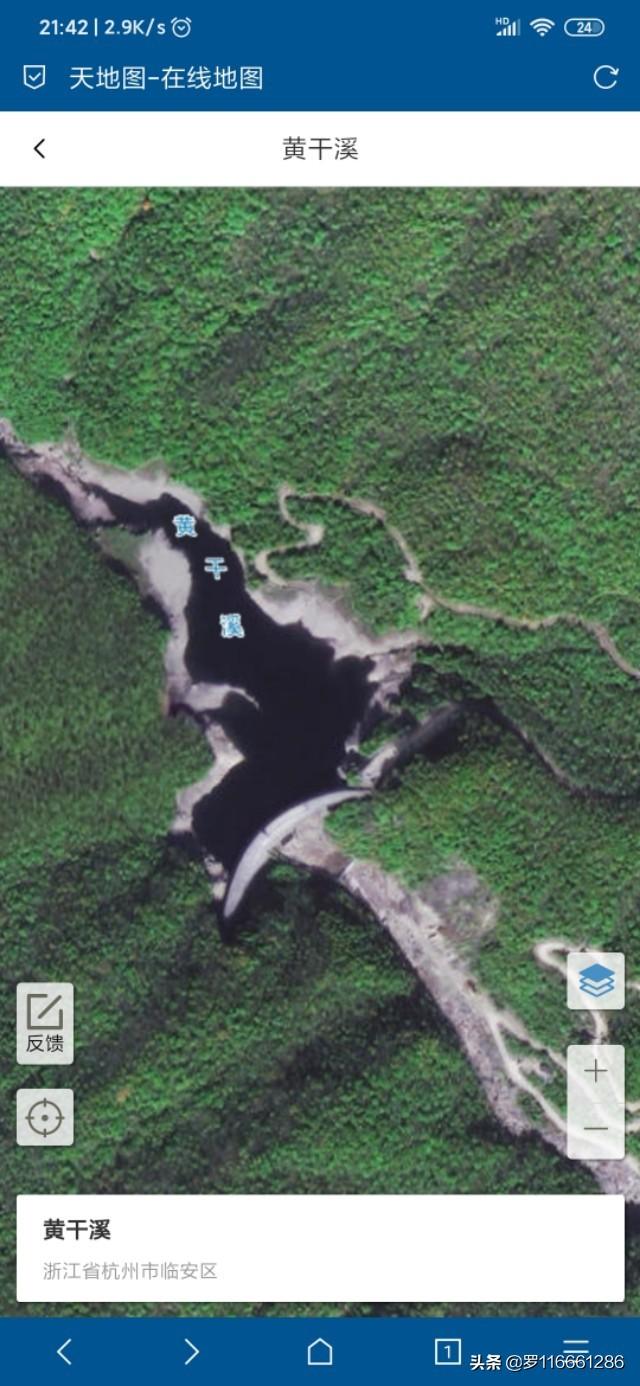The height and width of the screenshot is (1386, 640).
Task: Zoom in with the plus button
Action: click(x=596, y=1072)
